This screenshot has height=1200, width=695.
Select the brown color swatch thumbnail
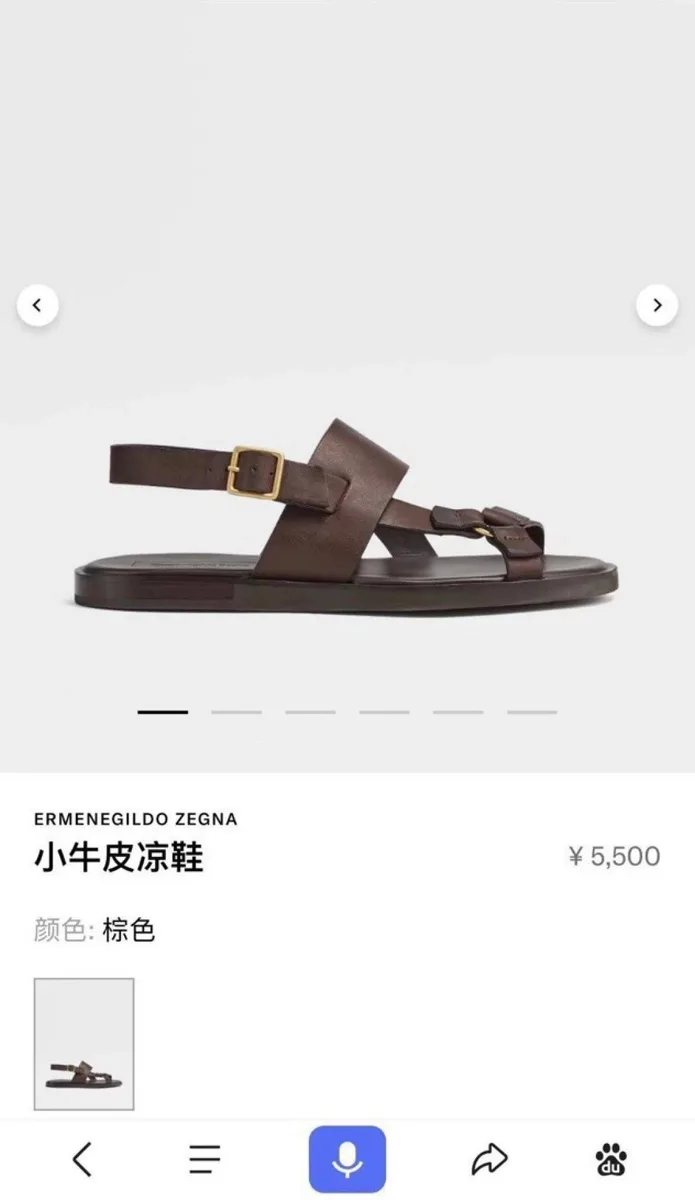[x=84, y=1044]
